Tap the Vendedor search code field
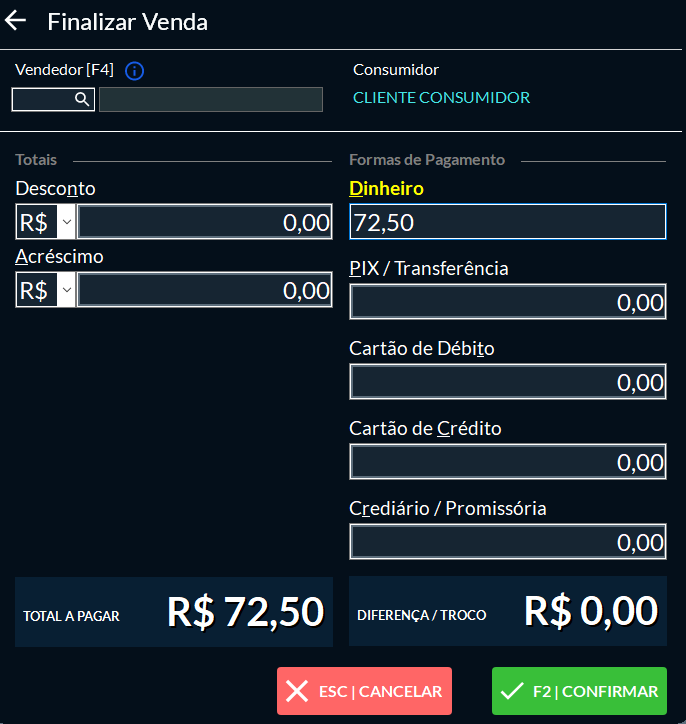 42,99
